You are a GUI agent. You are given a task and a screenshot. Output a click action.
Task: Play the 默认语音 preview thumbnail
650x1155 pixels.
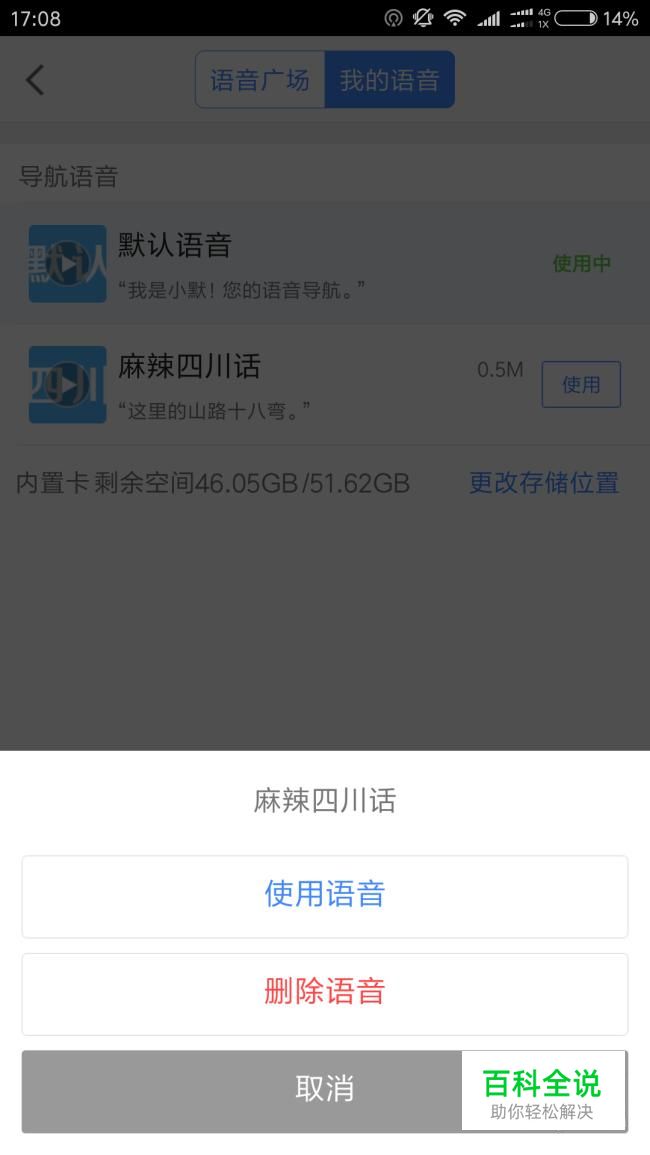click(68, 264)
